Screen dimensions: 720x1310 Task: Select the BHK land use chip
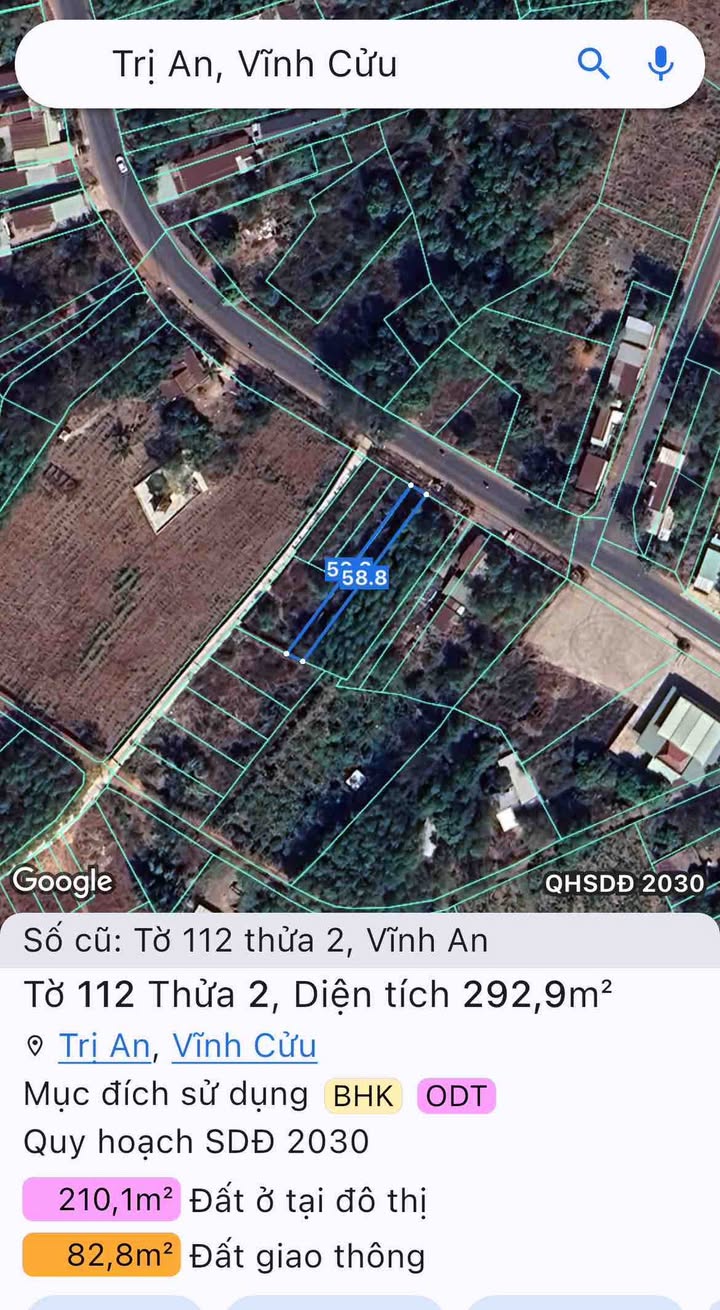(363, 1096)
